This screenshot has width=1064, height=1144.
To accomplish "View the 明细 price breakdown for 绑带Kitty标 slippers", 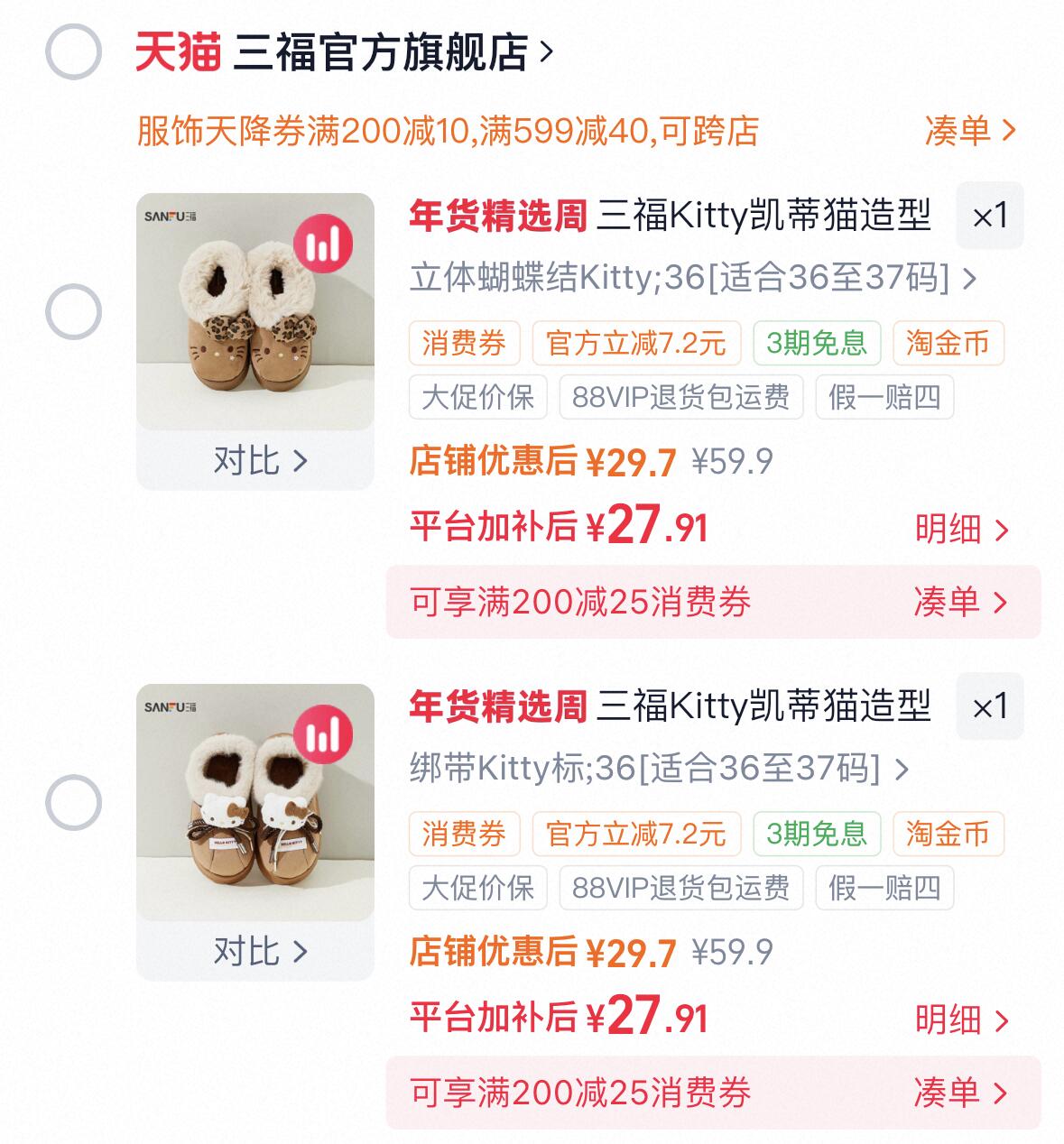I will coord(961,1020).
